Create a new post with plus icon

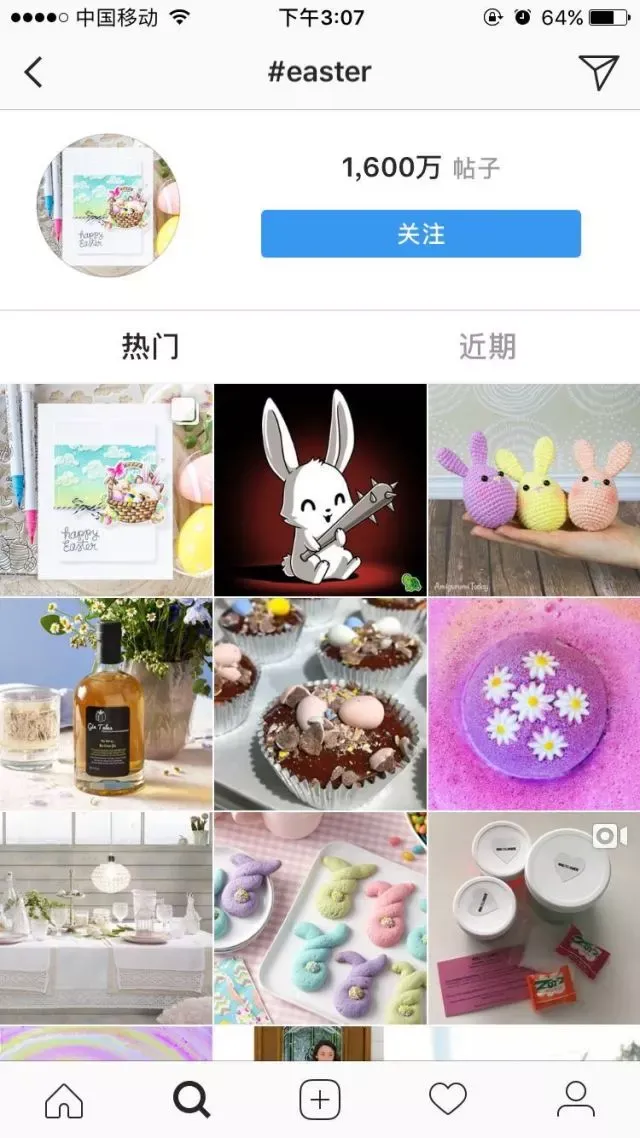tap(320, 1100)
